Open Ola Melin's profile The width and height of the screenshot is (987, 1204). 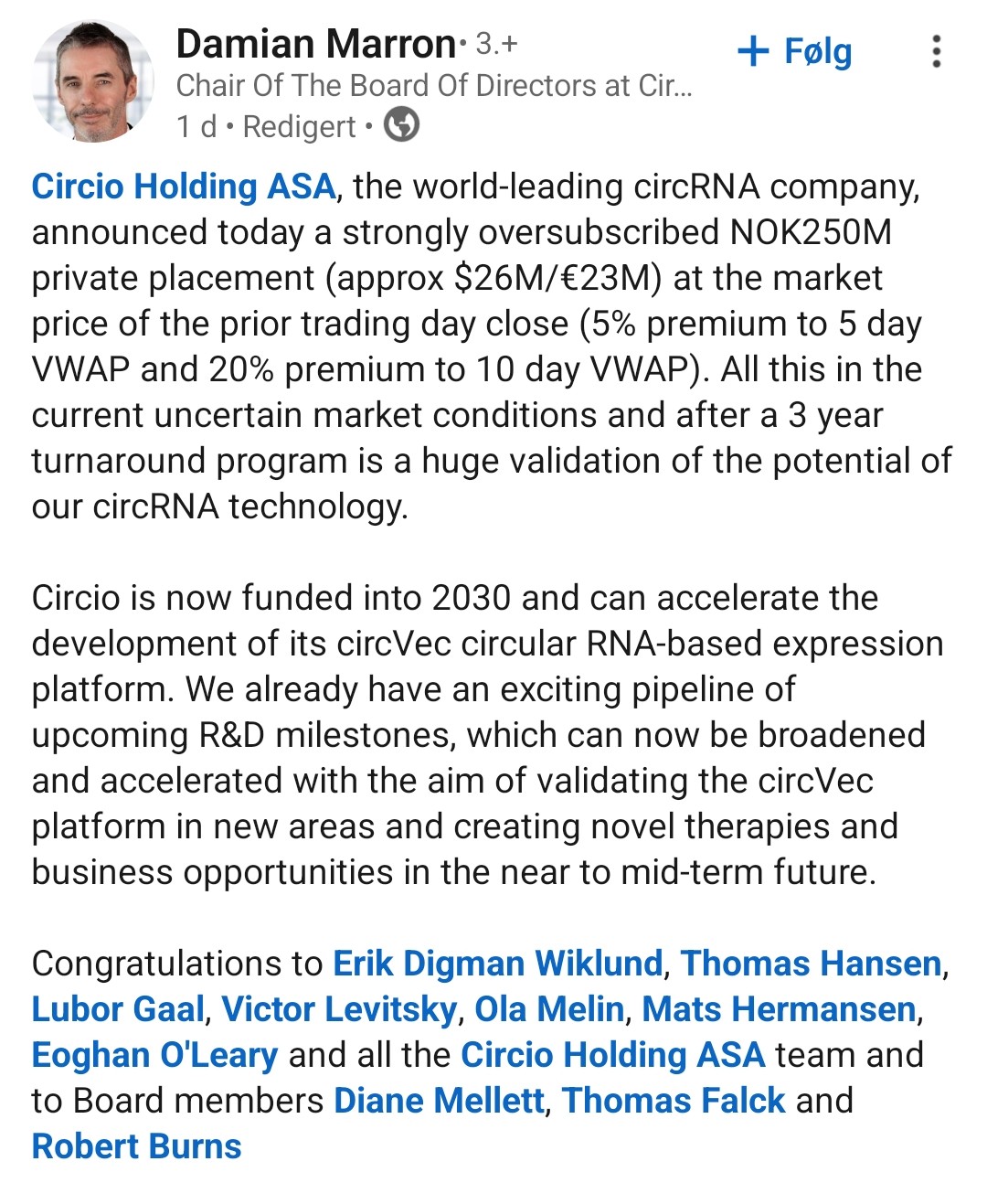pyautogui.click(x=549, y=1009)
